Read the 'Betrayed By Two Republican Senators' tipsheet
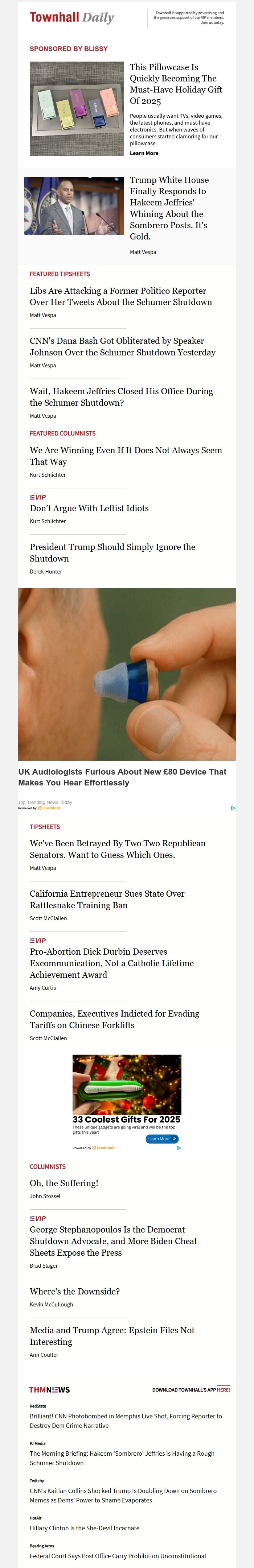The image size is (254, 1568). [x=118, y=849]
